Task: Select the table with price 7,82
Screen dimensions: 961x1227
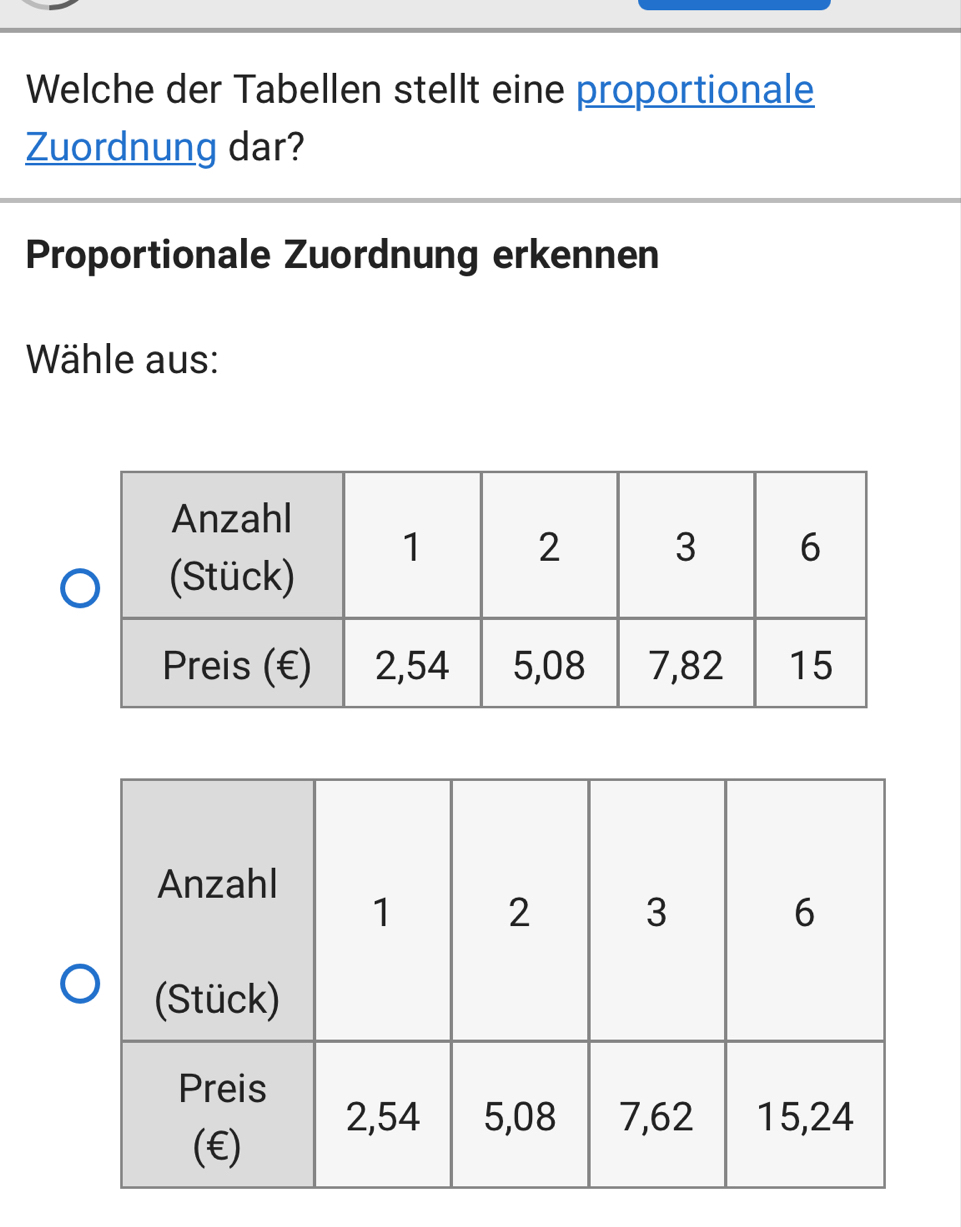Action: (x=80, y=589)
